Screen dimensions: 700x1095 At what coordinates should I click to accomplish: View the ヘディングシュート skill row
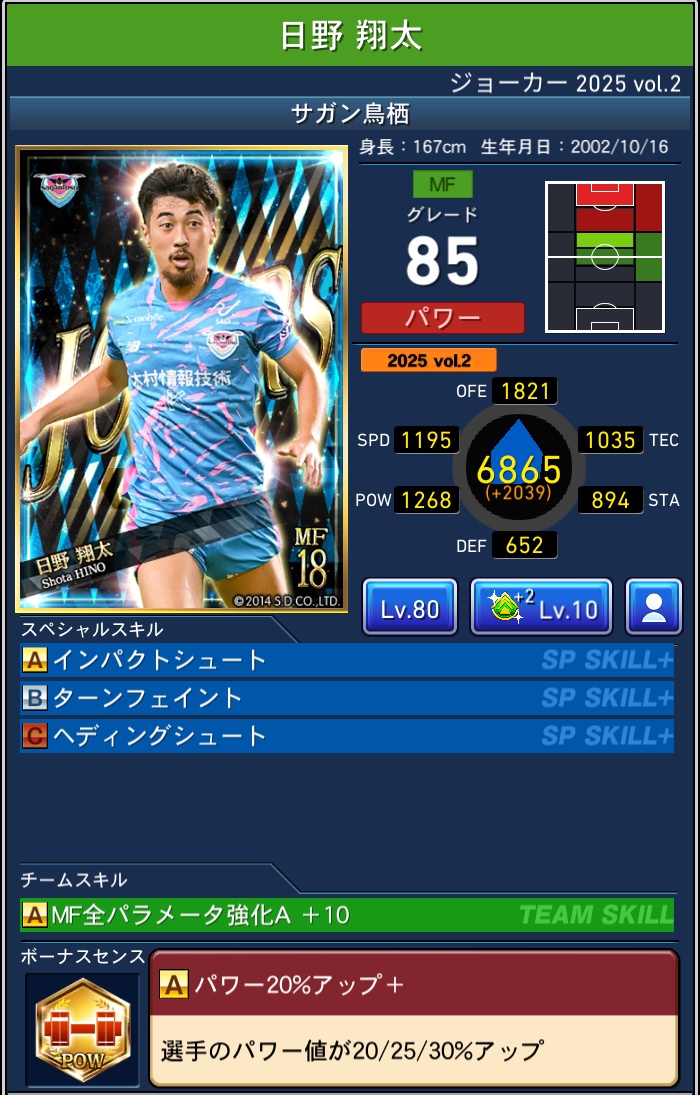346,736
